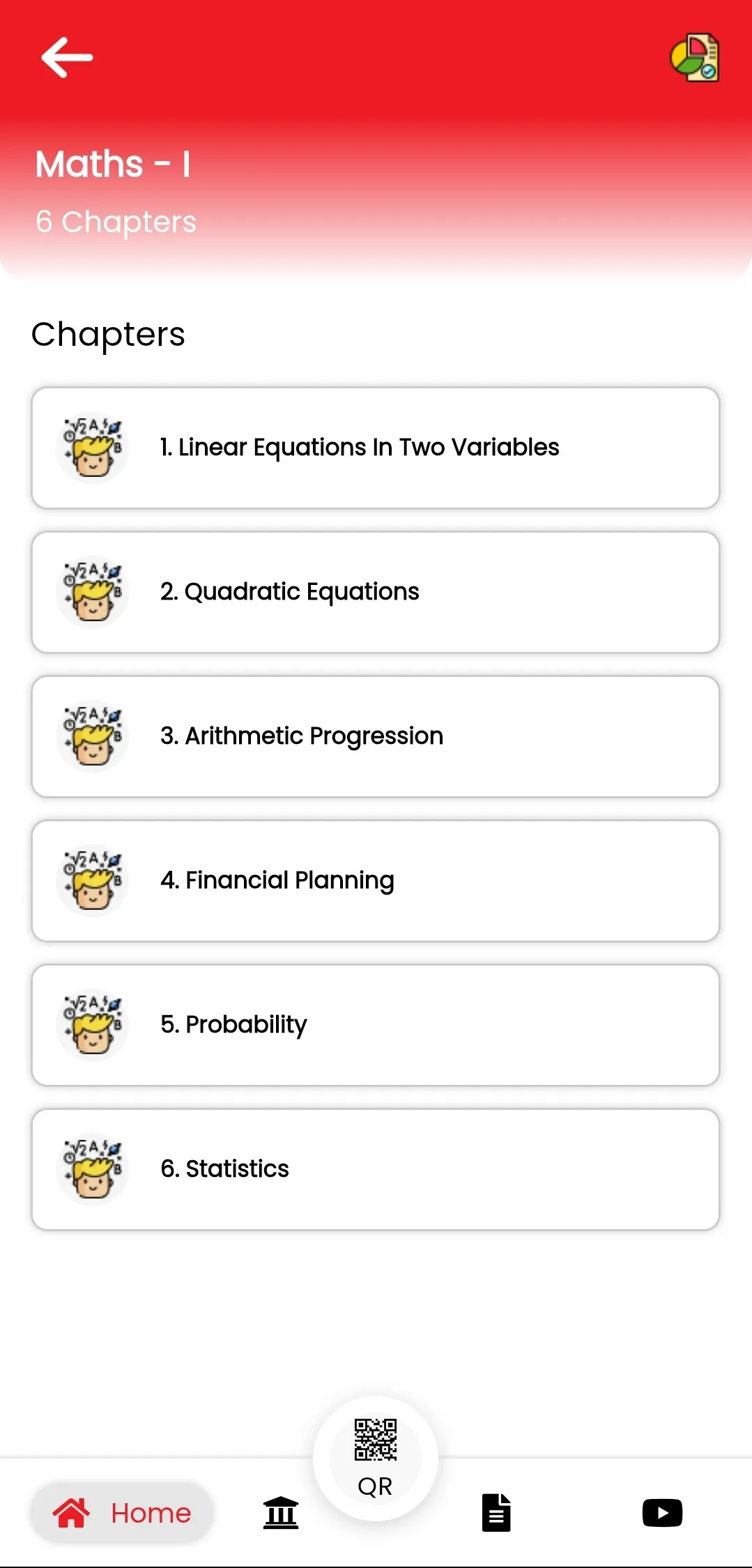Open chapter 3 Arithmetic Progression

pyautogui.click(x=376, y=736)
